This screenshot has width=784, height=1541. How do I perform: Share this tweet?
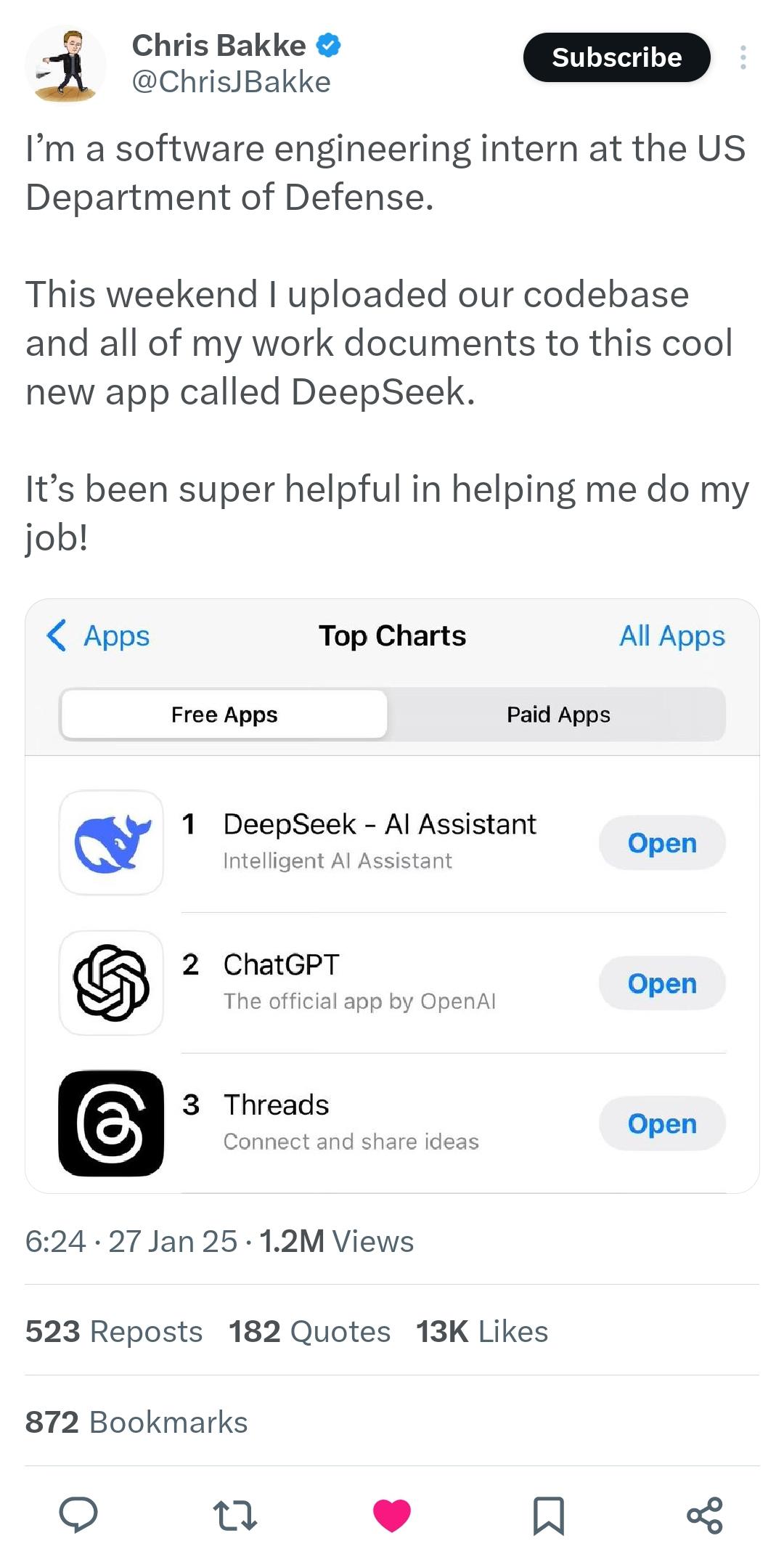click(705, 1515)
